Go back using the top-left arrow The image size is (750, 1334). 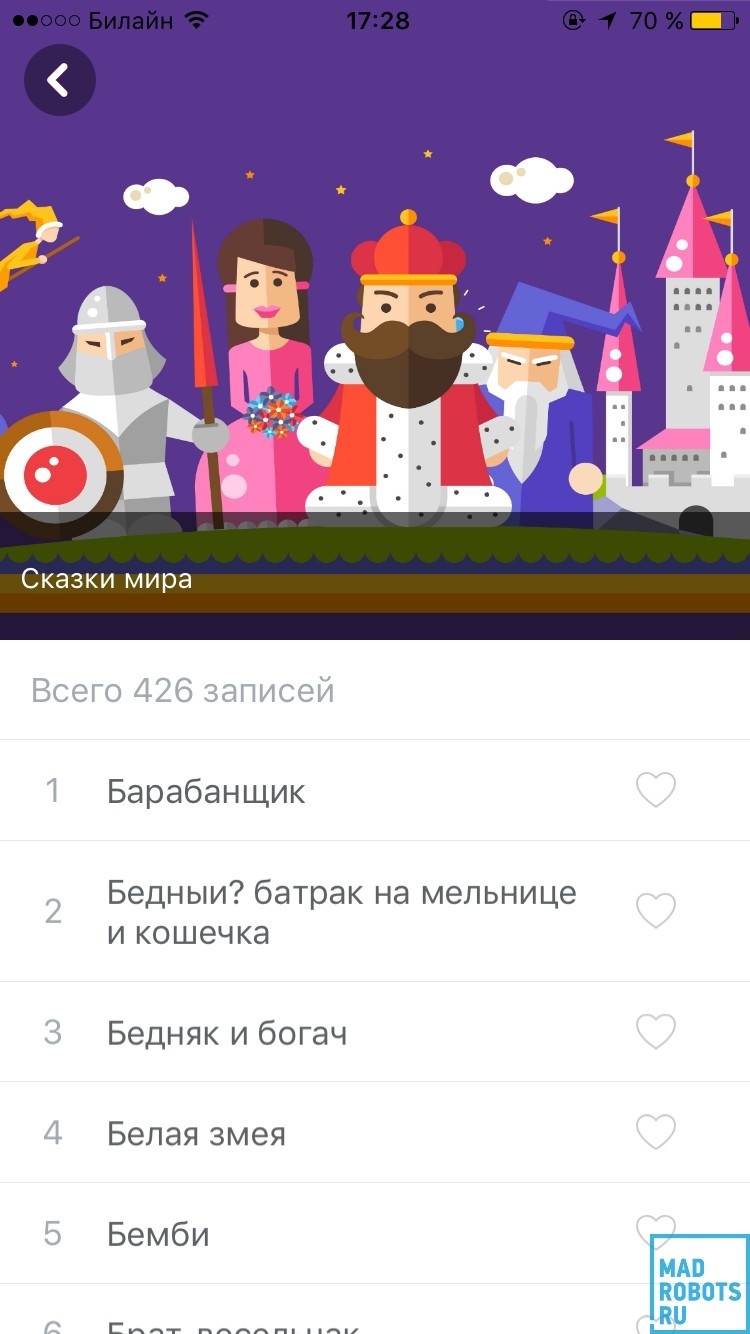point(59,80)
